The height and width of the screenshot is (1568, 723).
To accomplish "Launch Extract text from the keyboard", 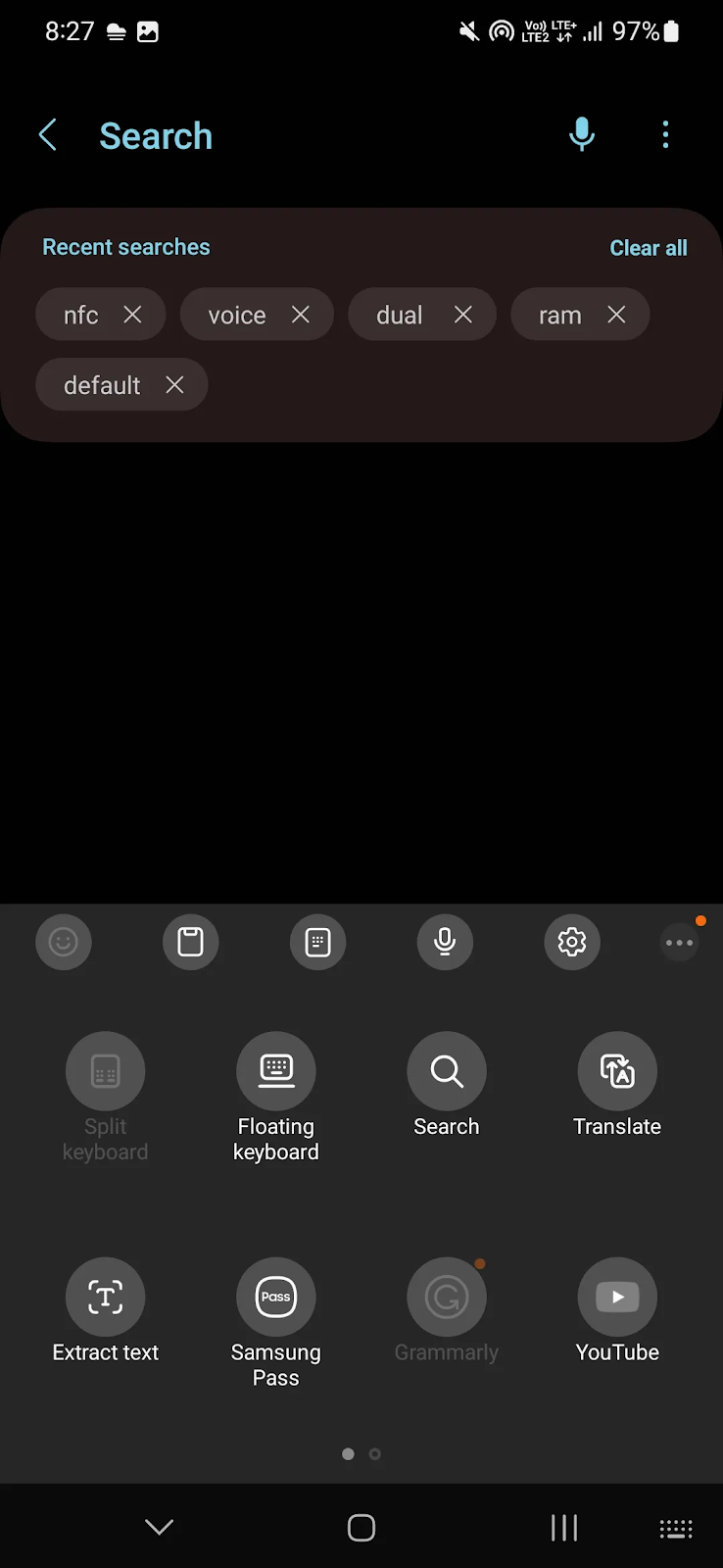I will click(106, 1310).
